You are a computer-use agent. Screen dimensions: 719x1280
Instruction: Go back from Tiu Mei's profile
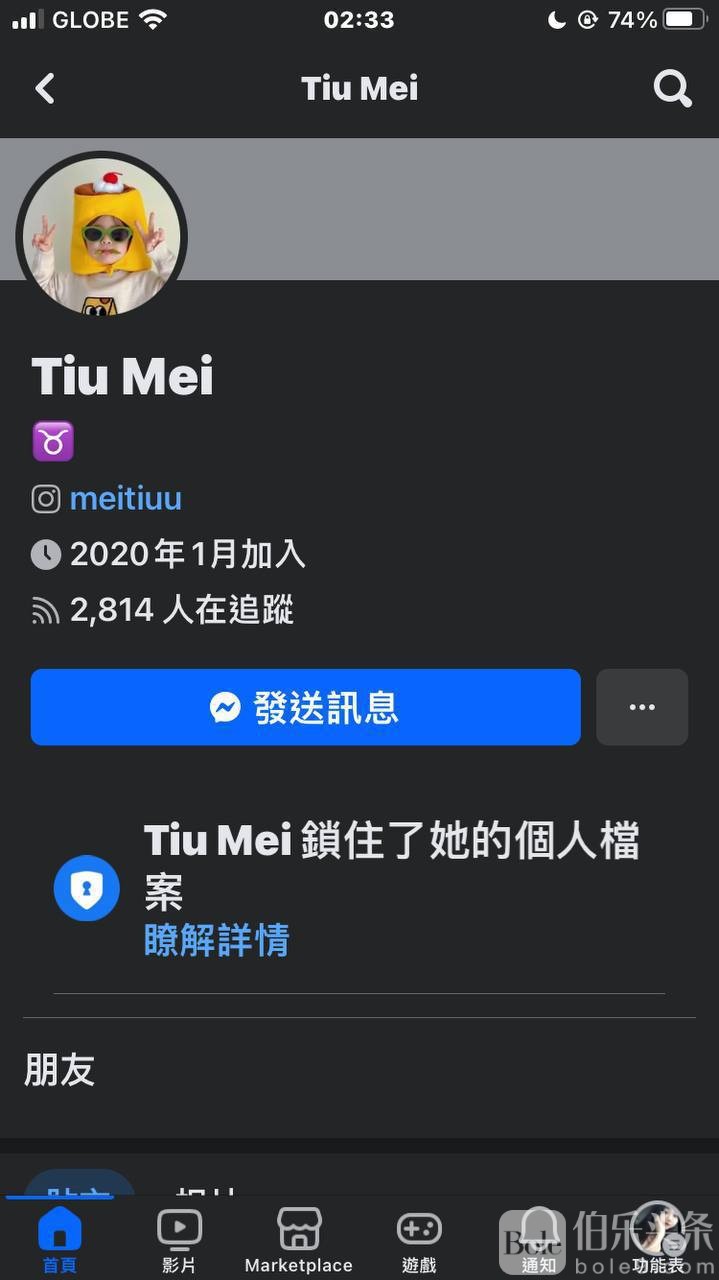45,89
